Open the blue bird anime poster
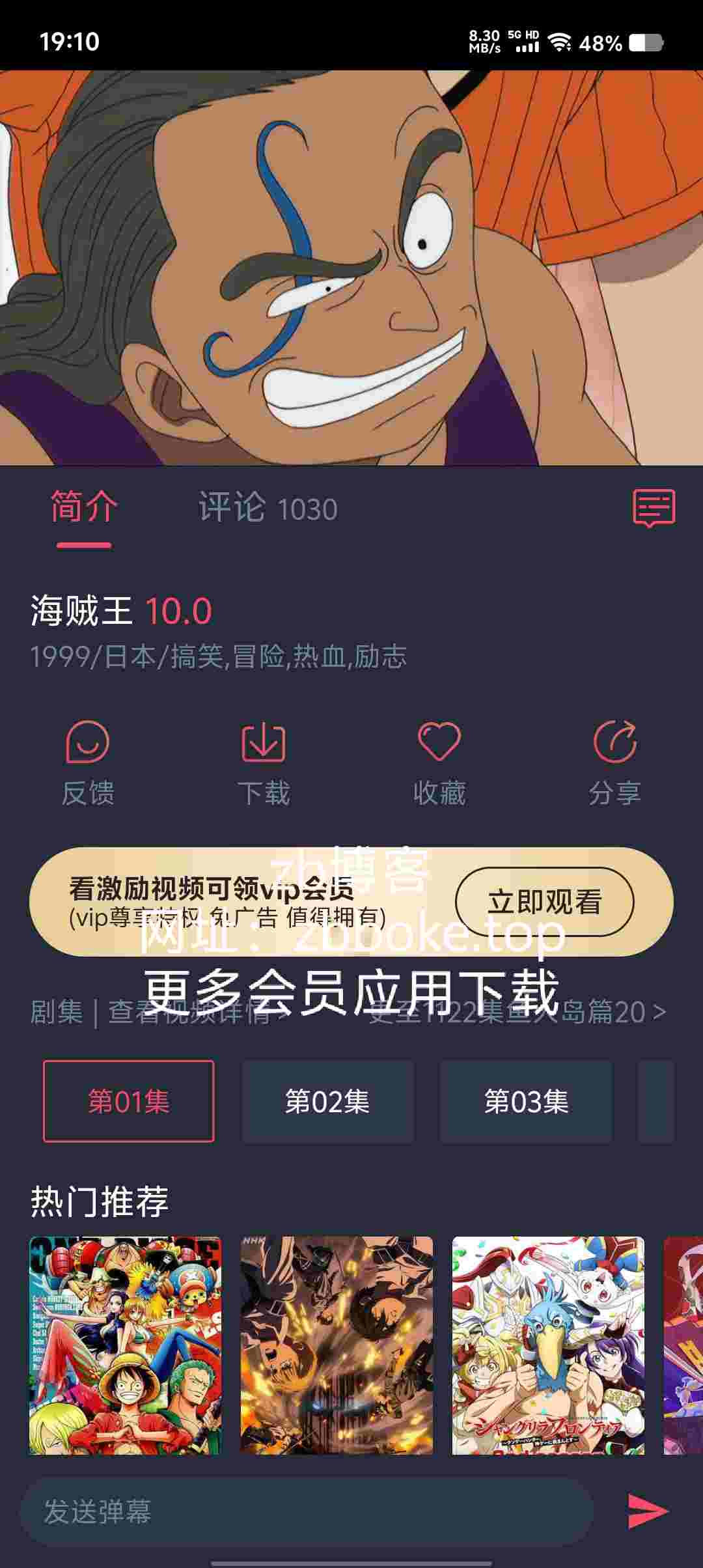This screenshot has height=1568, width=703. 548,1345
